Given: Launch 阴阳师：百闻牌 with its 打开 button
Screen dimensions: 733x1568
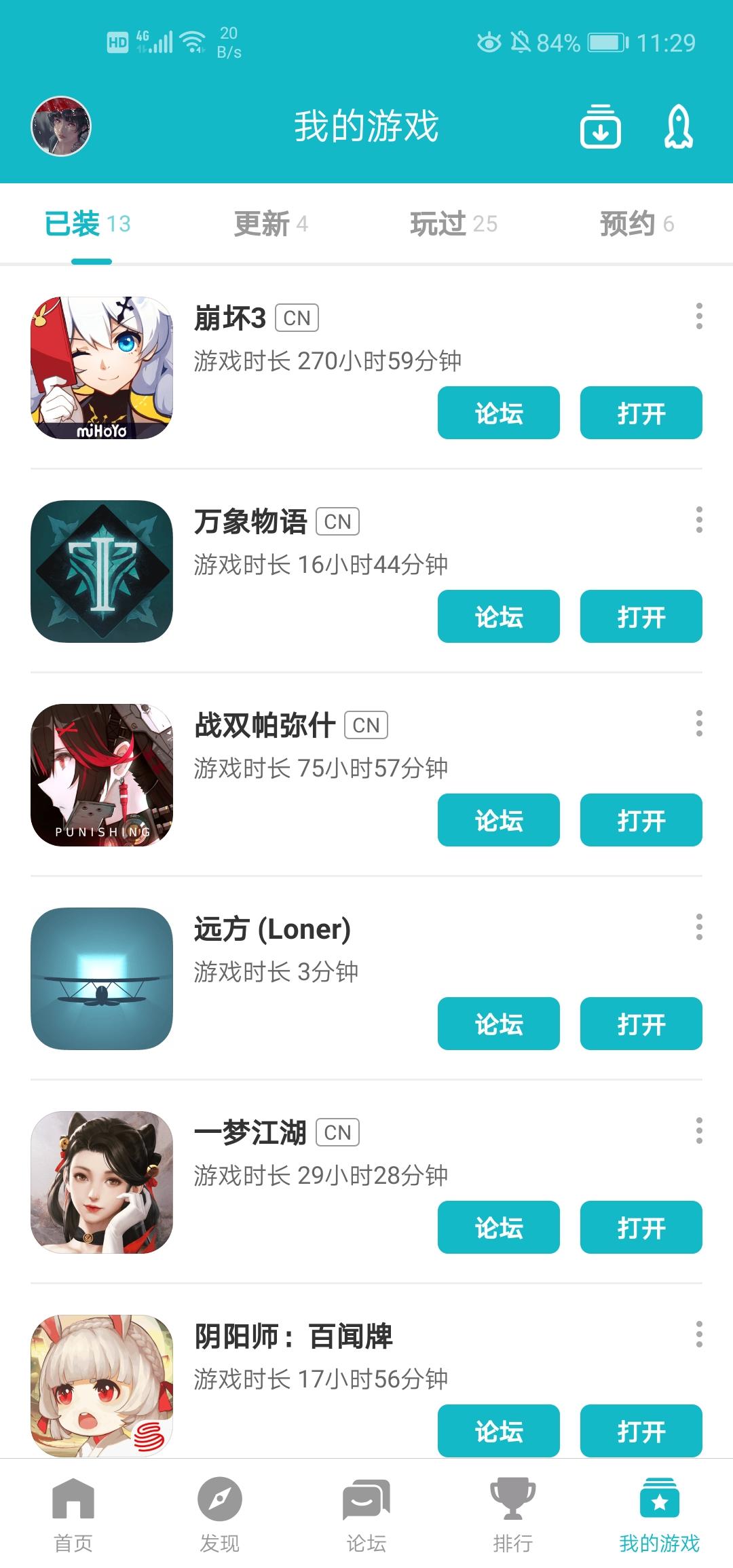Looking at the screenshot, I should coord(641,1430).
